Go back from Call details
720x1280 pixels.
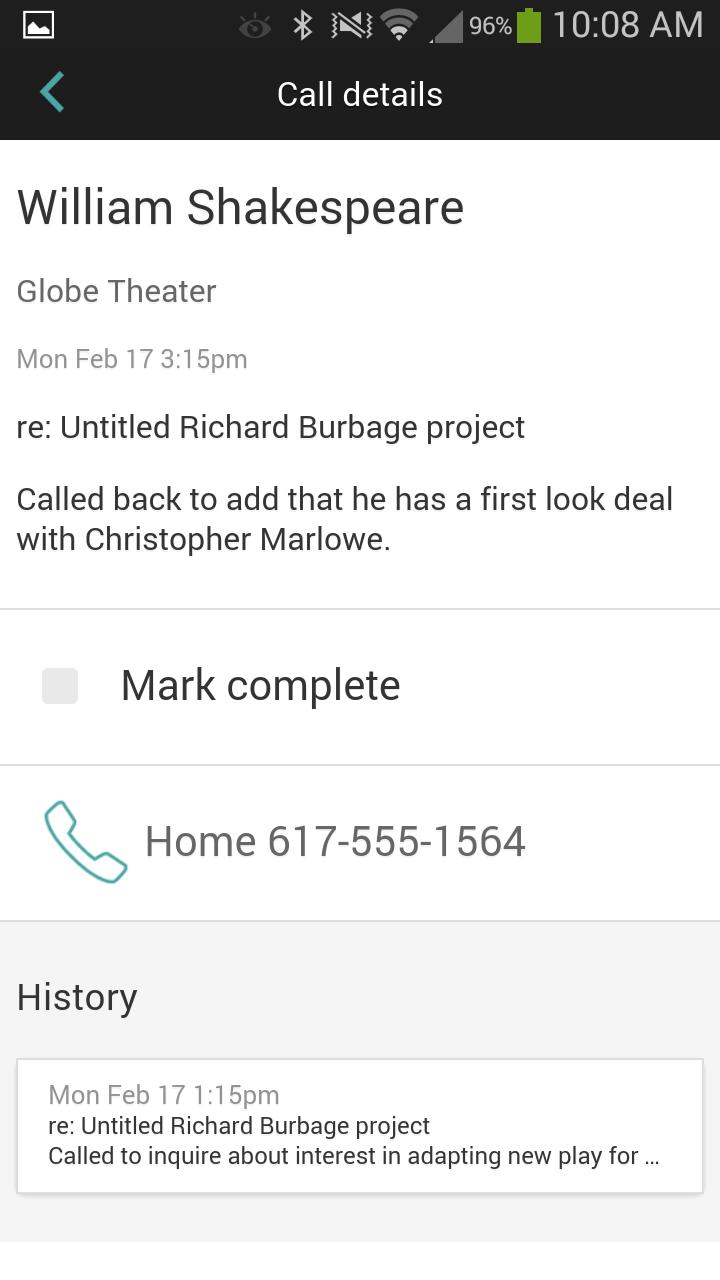(x=52, y=93)
